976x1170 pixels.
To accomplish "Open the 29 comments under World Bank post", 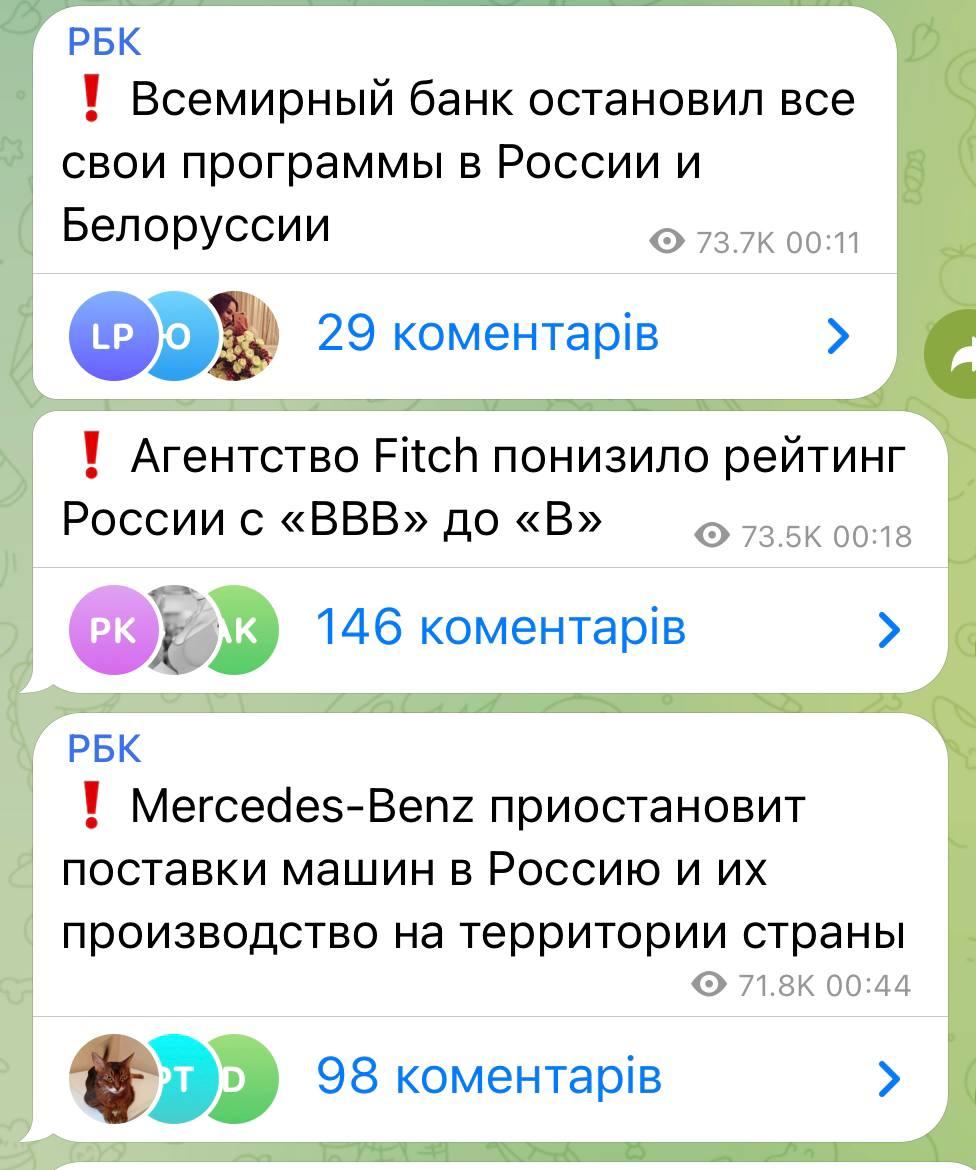I will (x=487, y=334).
